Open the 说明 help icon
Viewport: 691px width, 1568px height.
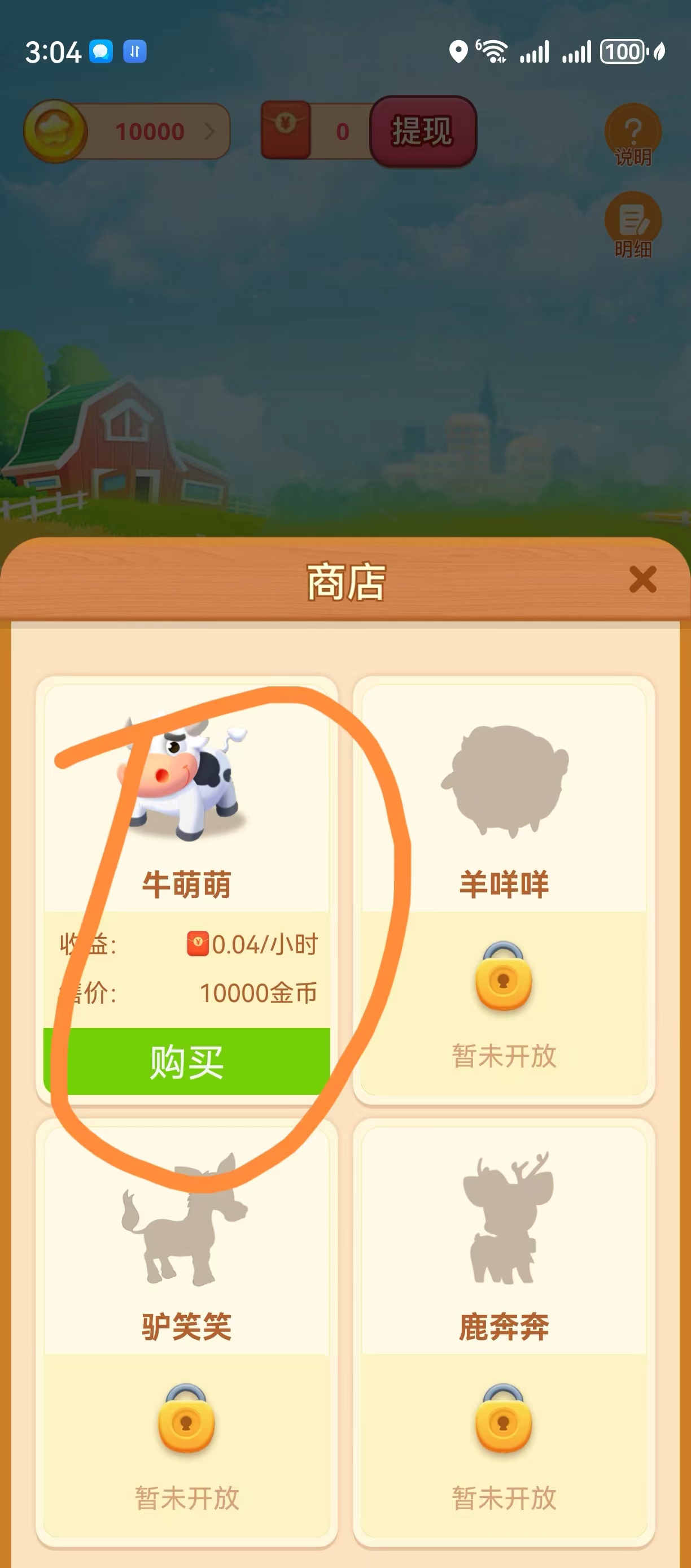pyautogui.click(x=633, y=135)
